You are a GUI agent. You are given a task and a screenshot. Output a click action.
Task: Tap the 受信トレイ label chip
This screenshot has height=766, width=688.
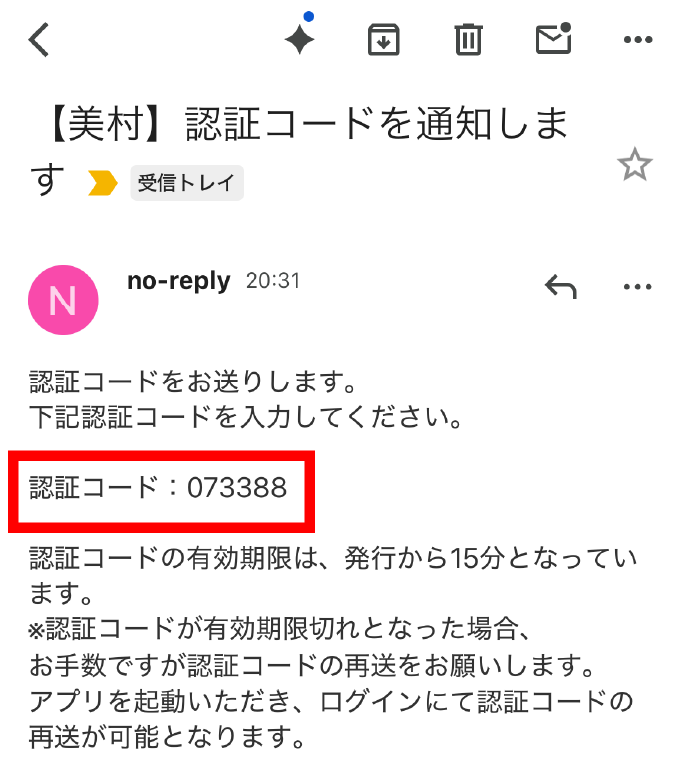click(187, 183)
